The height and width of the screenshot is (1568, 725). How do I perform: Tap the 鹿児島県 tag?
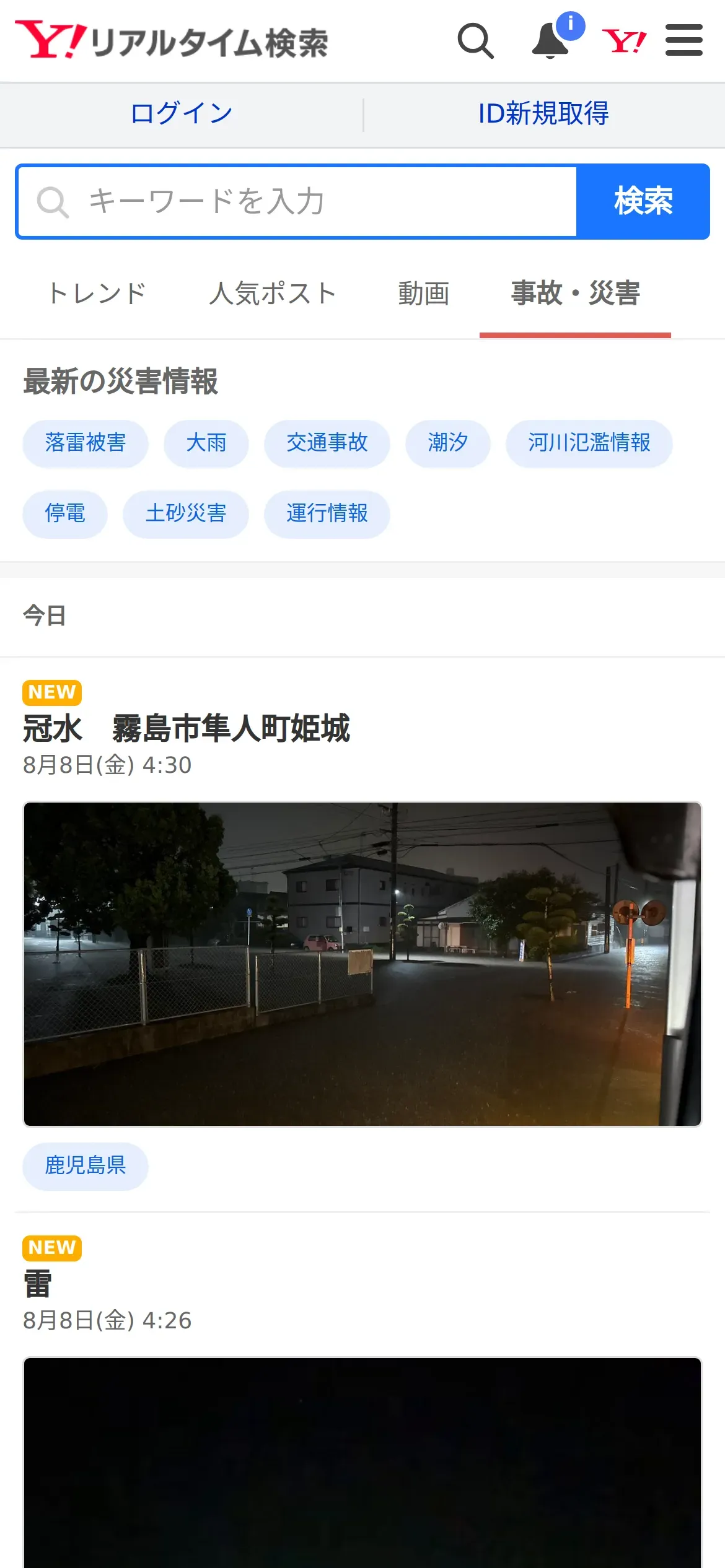click(86, 1166)
